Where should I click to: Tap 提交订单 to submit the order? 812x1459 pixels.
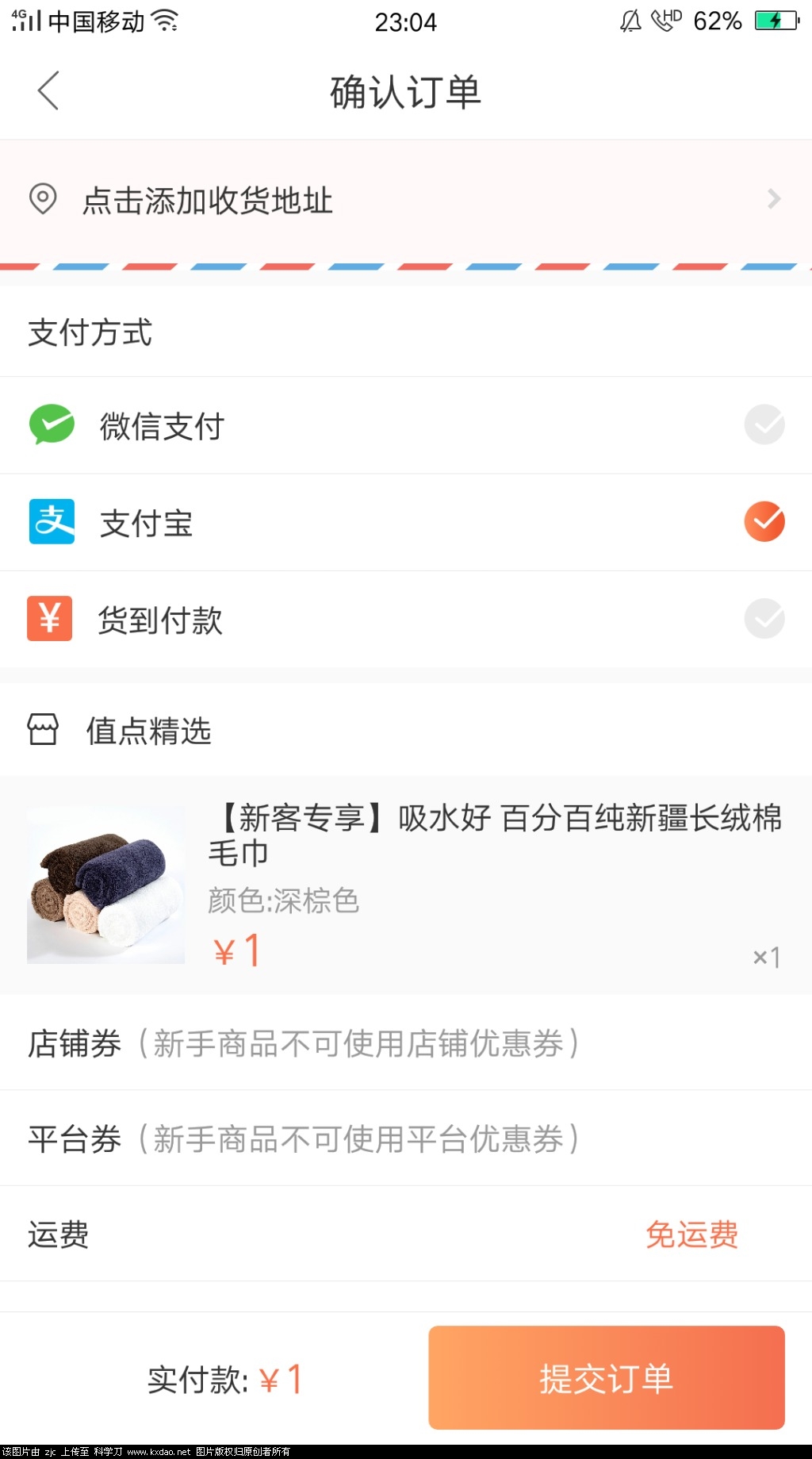pos(606,1378)
